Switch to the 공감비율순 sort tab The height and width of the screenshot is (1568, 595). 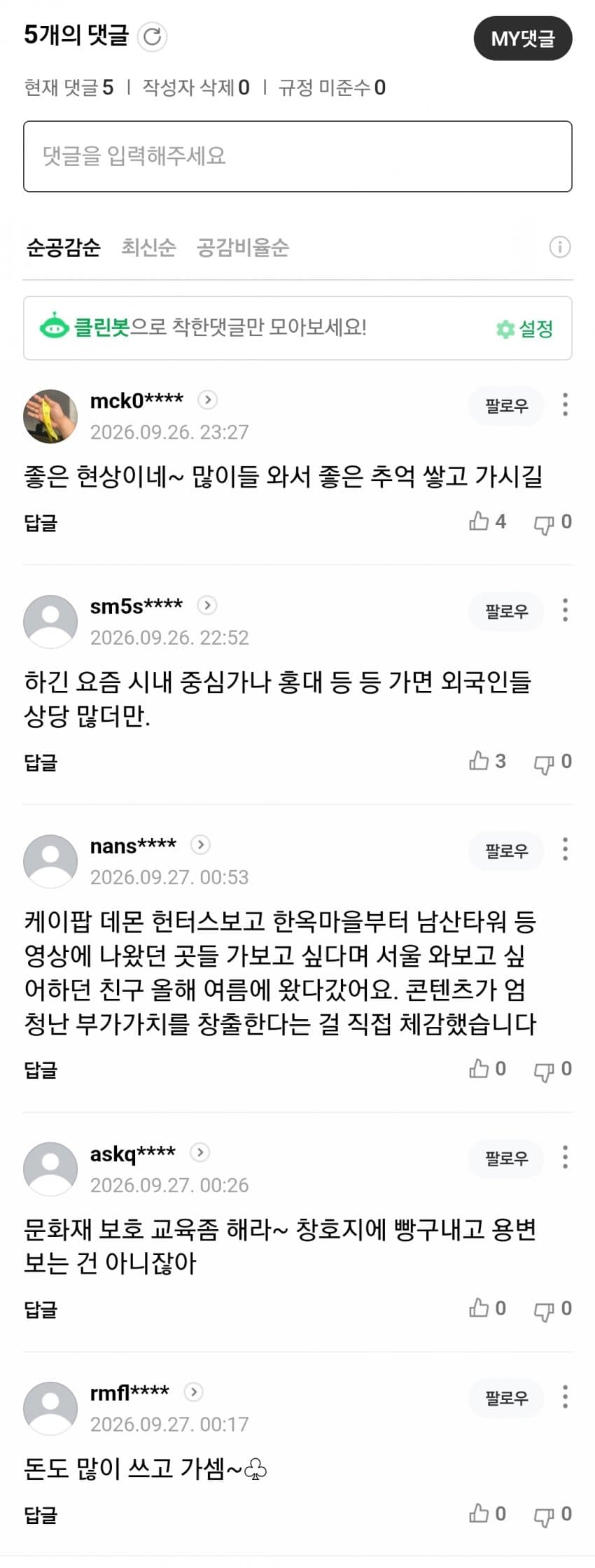point(242,247)
